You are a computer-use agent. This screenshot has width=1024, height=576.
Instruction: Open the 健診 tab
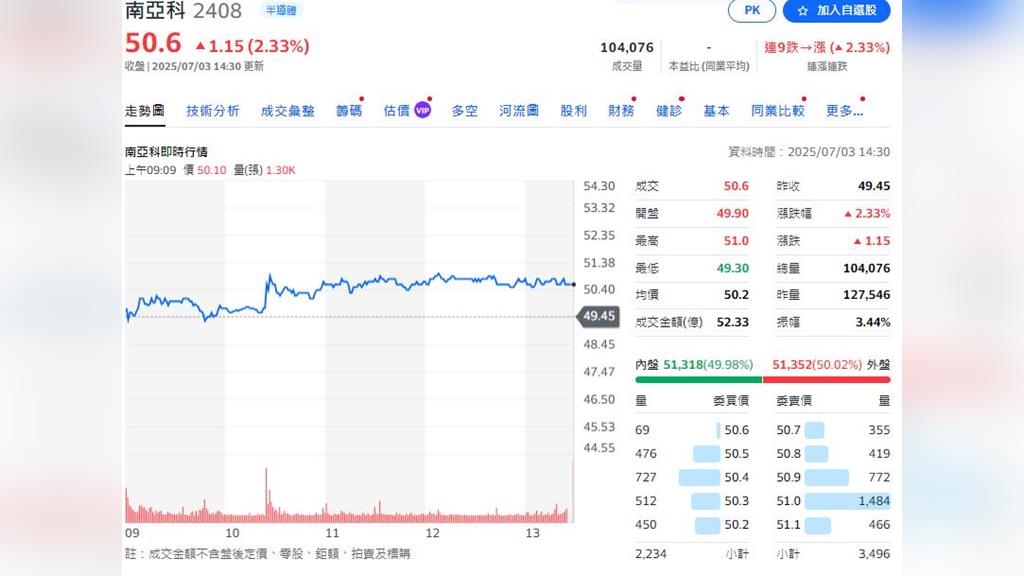[x=668, y=111]
